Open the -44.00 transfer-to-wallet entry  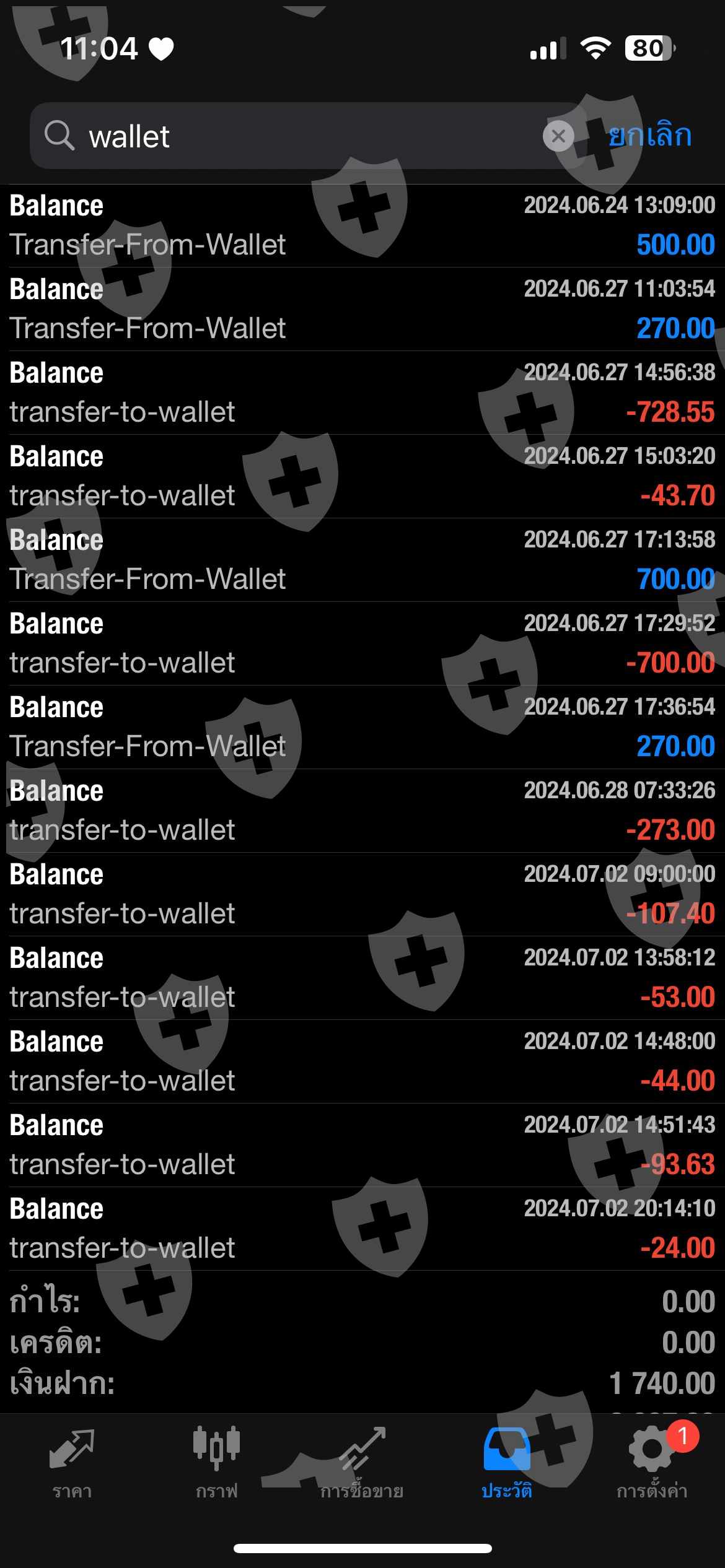point(362,1061)
